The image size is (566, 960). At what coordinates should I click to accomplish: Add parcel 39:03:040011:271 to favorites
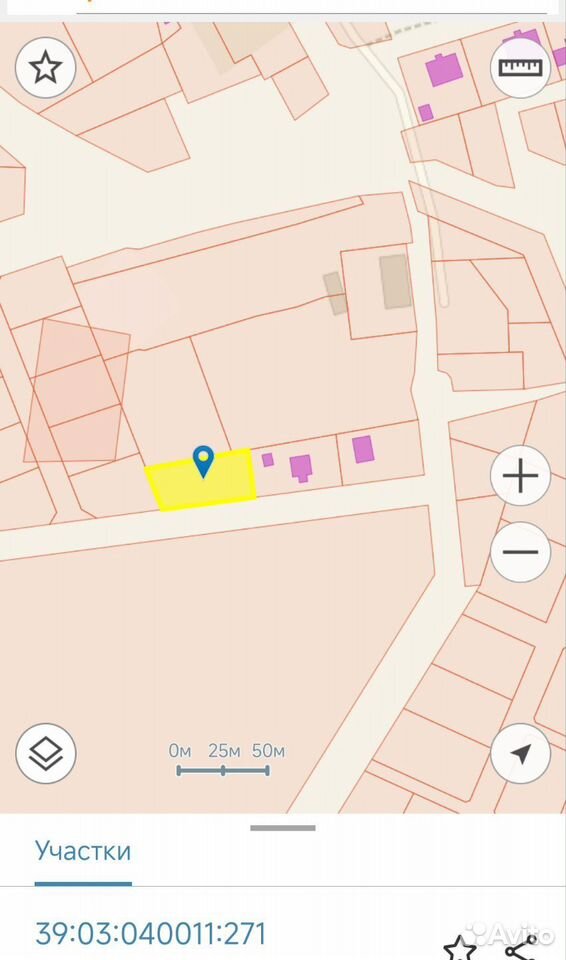pos(459,948)
